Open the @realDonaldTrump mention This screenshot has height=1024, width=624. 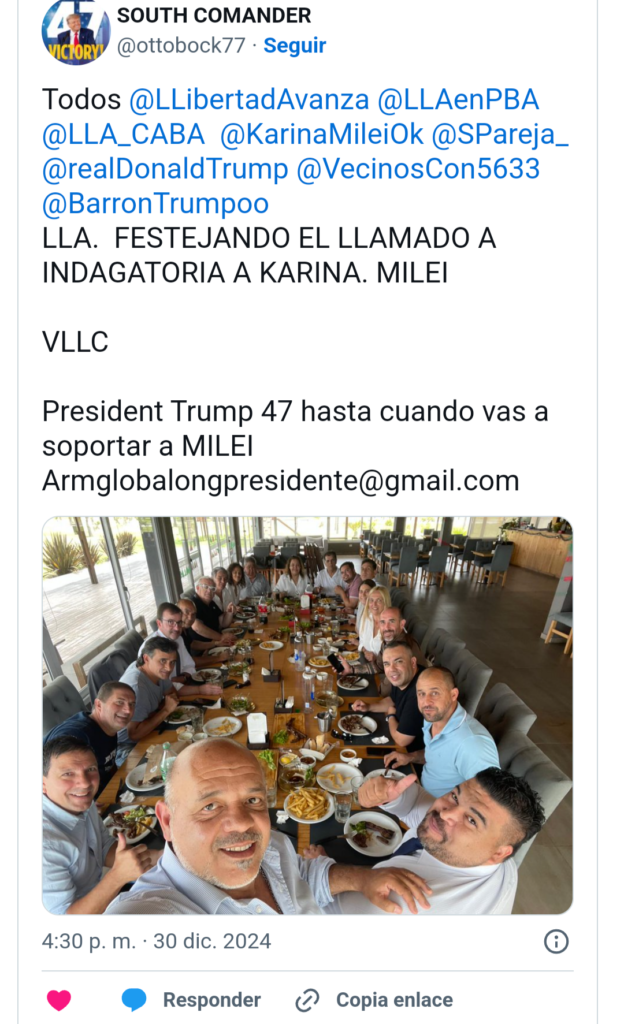click(165, 169)
